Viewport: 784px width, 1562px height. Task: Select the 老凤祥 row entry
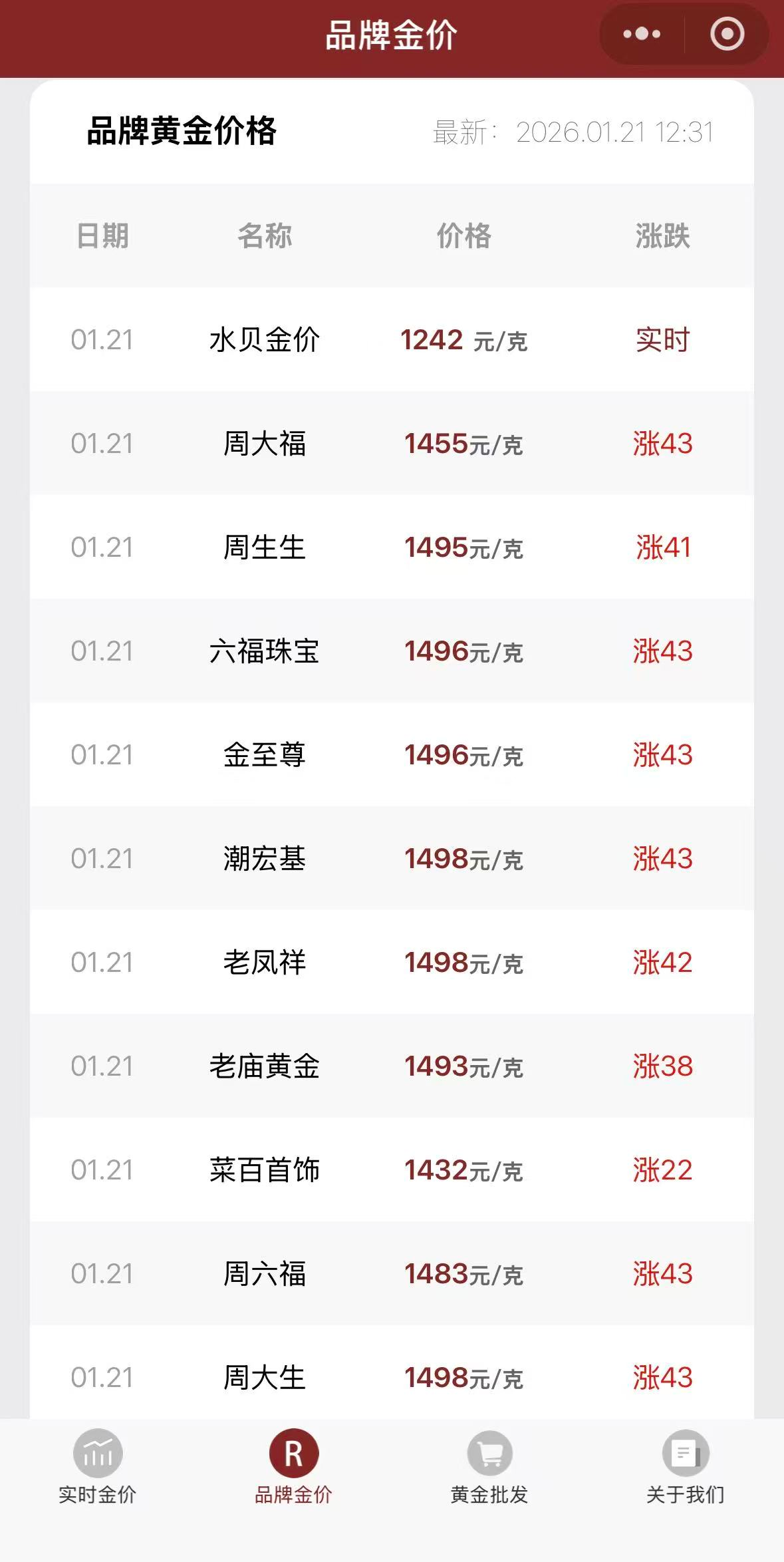pyautogui.click(x=392, y=962)
